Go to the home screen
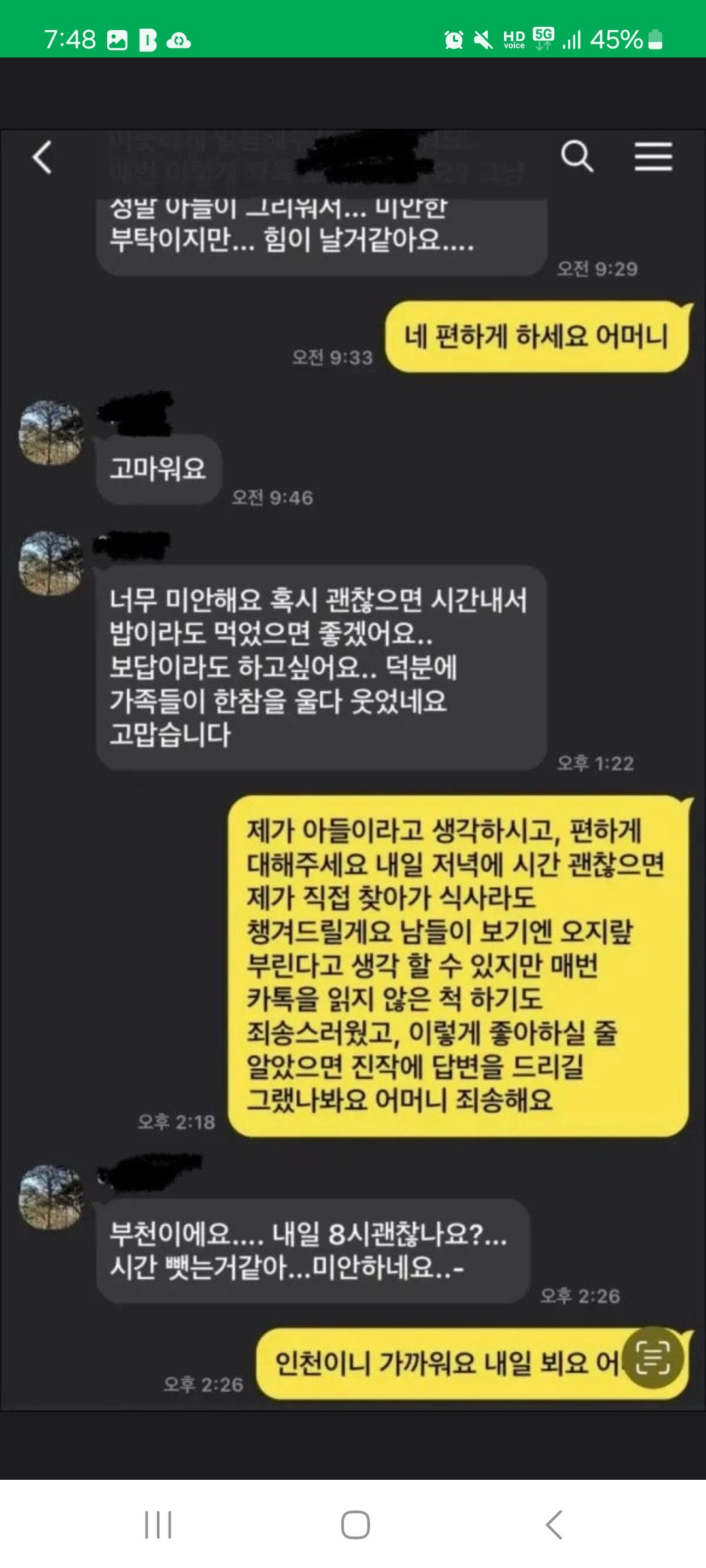The image size is (706, 1568). (355, 1524)
